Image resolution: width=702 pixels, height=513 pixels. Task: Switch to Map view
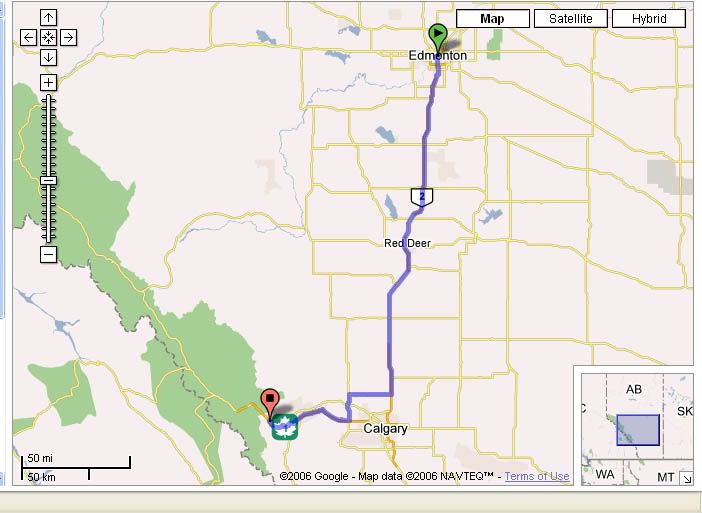pos(492,19)
